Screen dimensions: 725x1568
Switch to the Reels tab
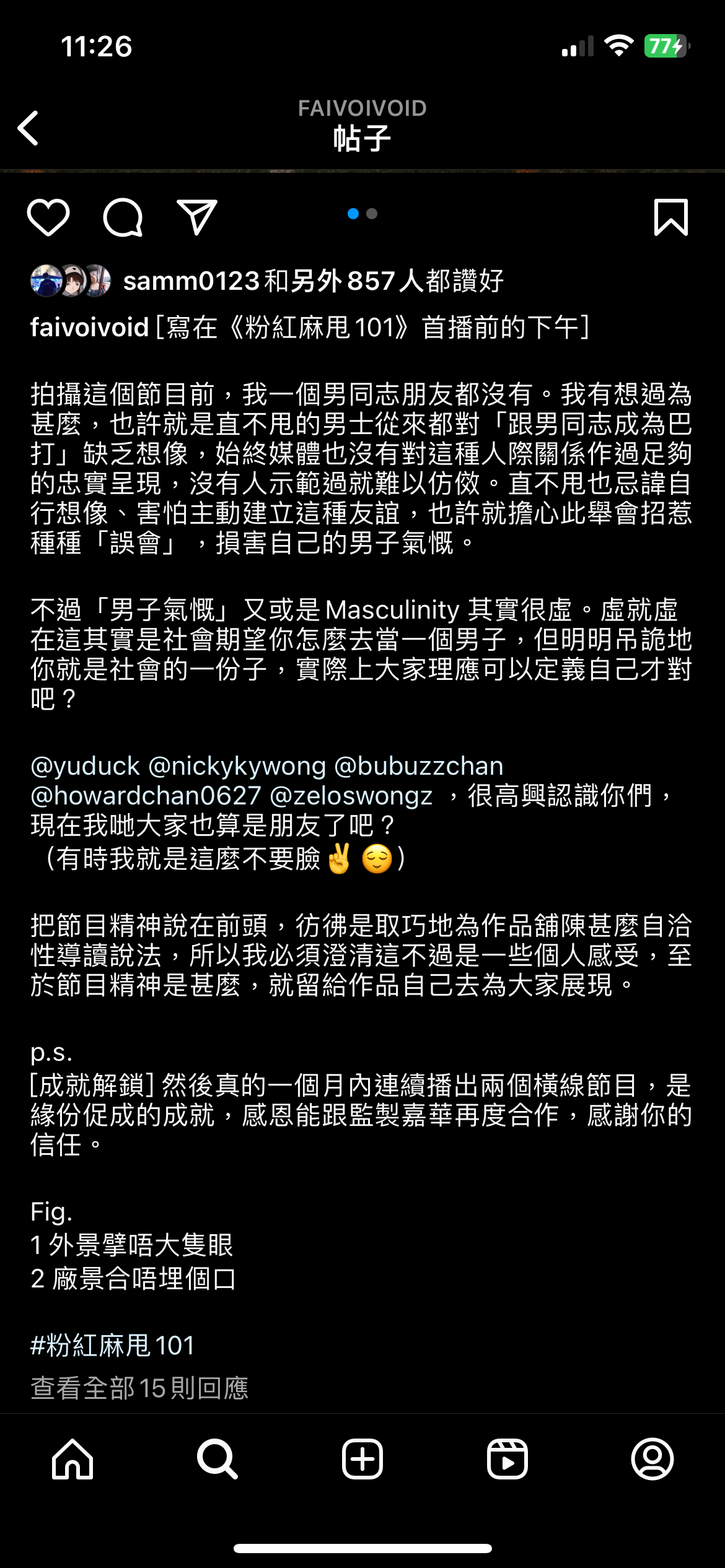pos(507,1459)
